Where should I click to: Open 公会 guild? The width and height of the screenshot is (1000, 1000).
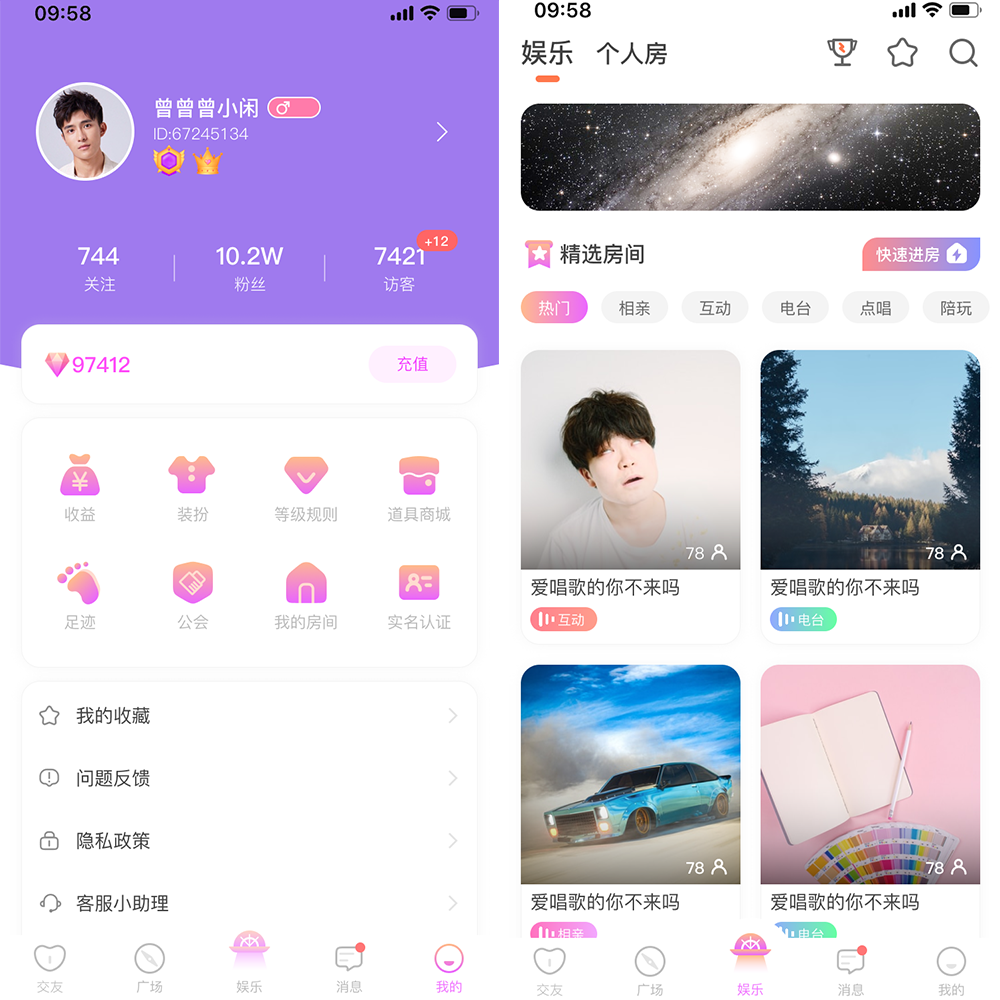point(192,596)
